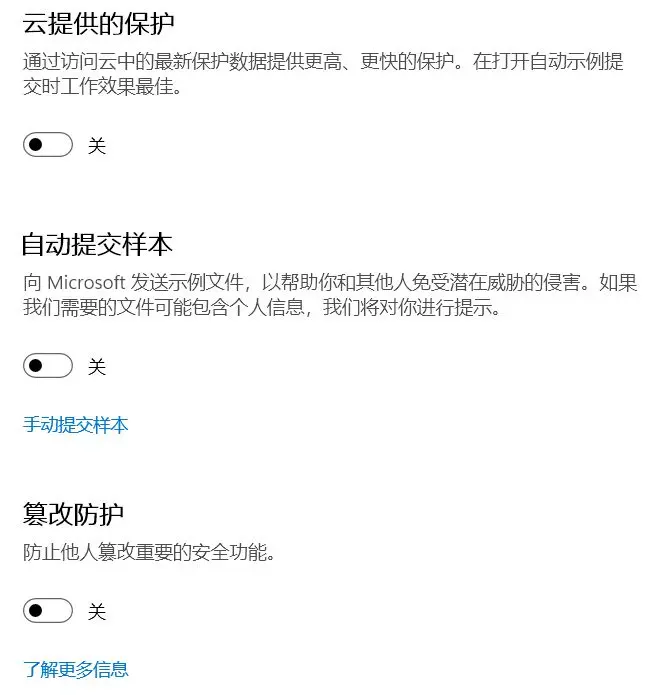Turn on the 云提供的保护 switch
The width and height of the screenshot is (657, 695).
point(48,145)
